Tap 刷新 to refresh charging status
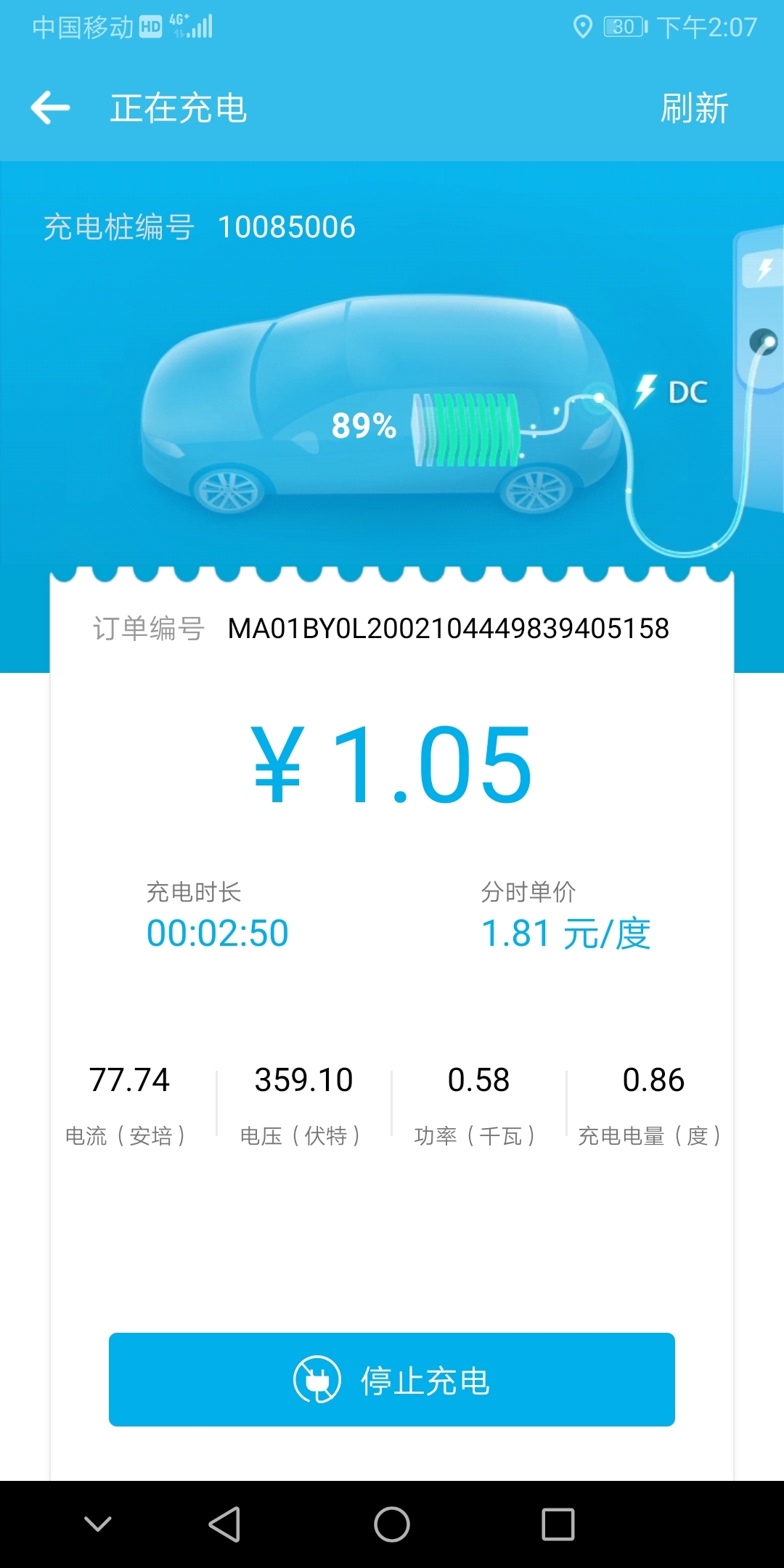 tap(693, 108)
